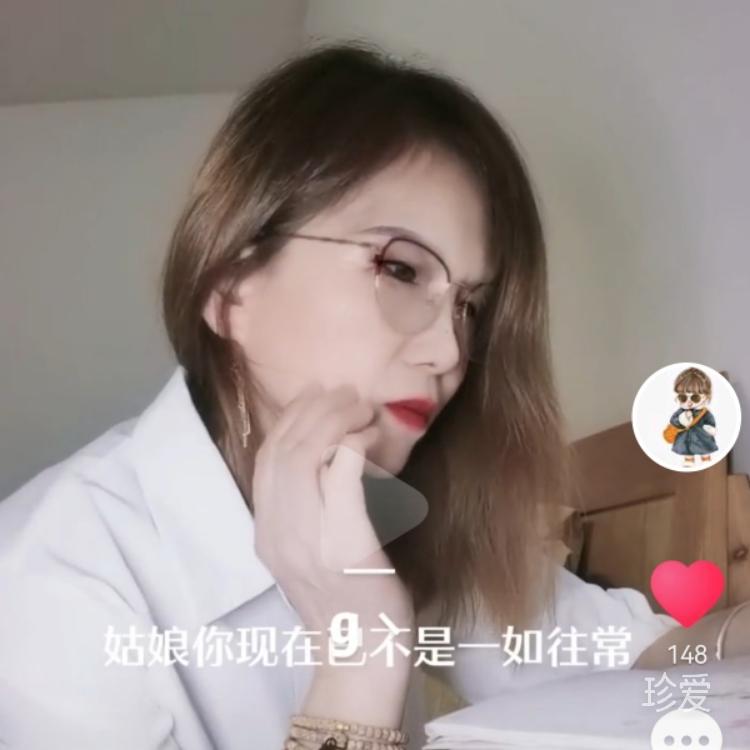The width and height of the screenshot is (750, 750).
Task: Play the paused video
Action: [x=375, y=507]
